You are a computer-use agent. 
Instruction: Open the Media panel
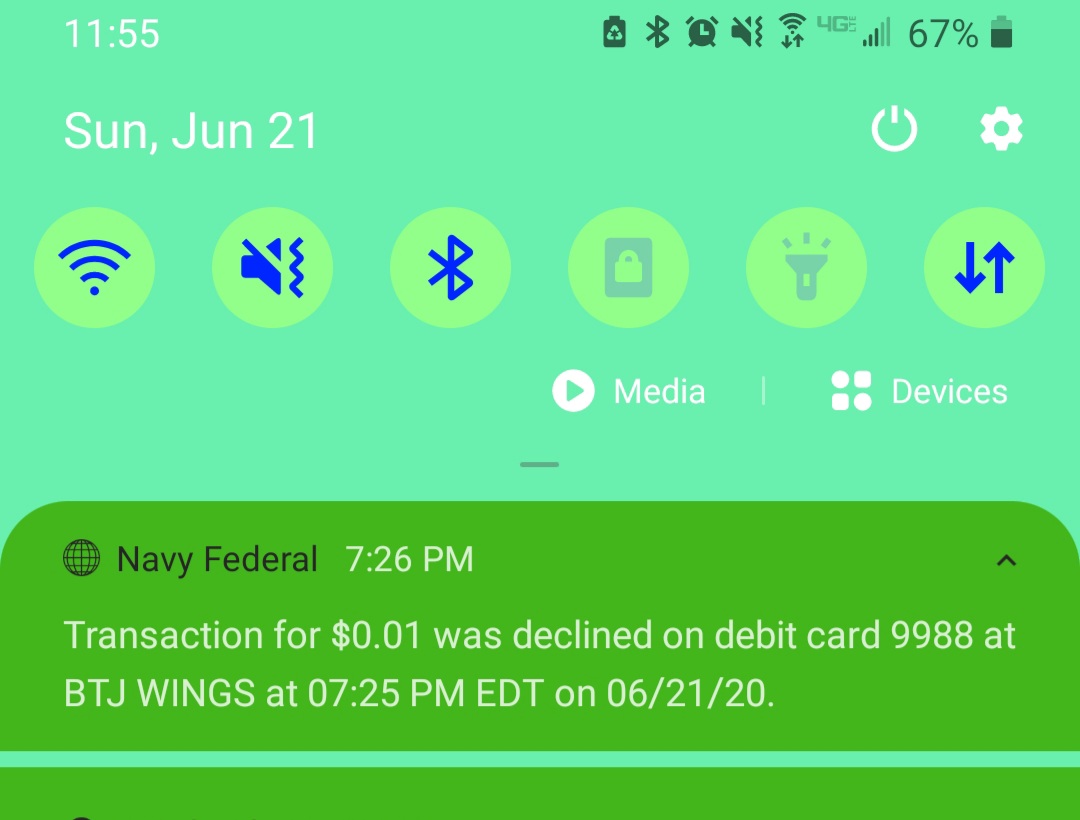(x=629, y=391)
